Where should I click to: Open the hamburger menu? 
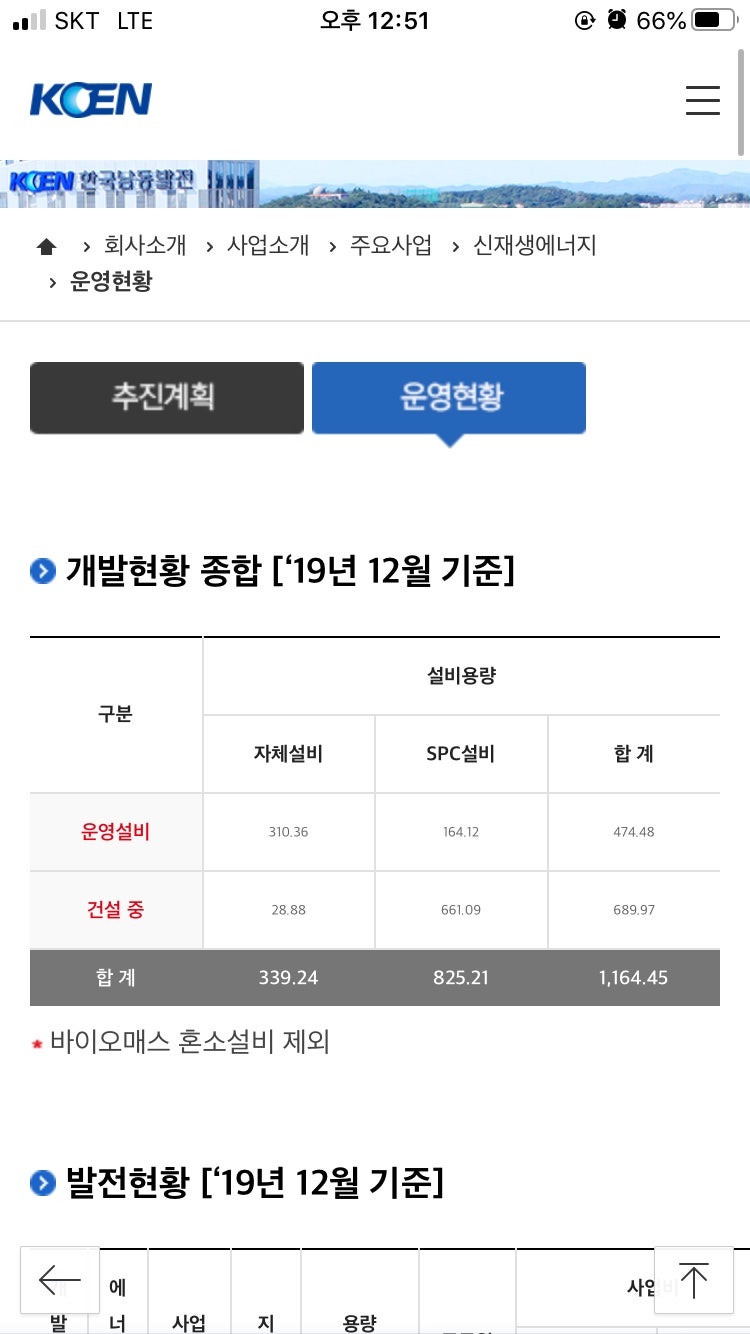pyautogui.click(x=702, y=100)
